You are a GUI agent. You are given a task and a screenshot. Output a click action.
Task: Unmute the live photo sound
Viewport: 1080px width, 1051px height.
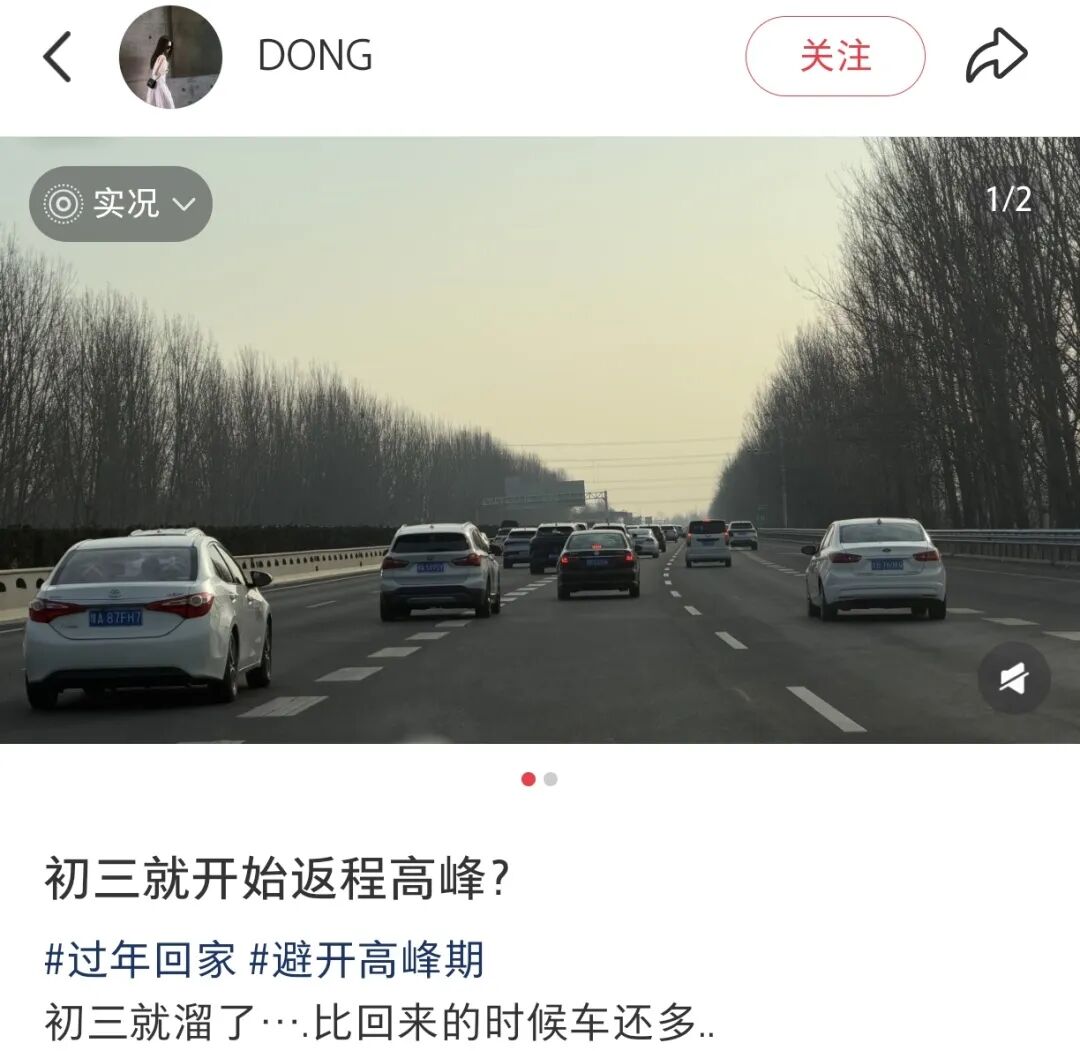pos(1014,678)
